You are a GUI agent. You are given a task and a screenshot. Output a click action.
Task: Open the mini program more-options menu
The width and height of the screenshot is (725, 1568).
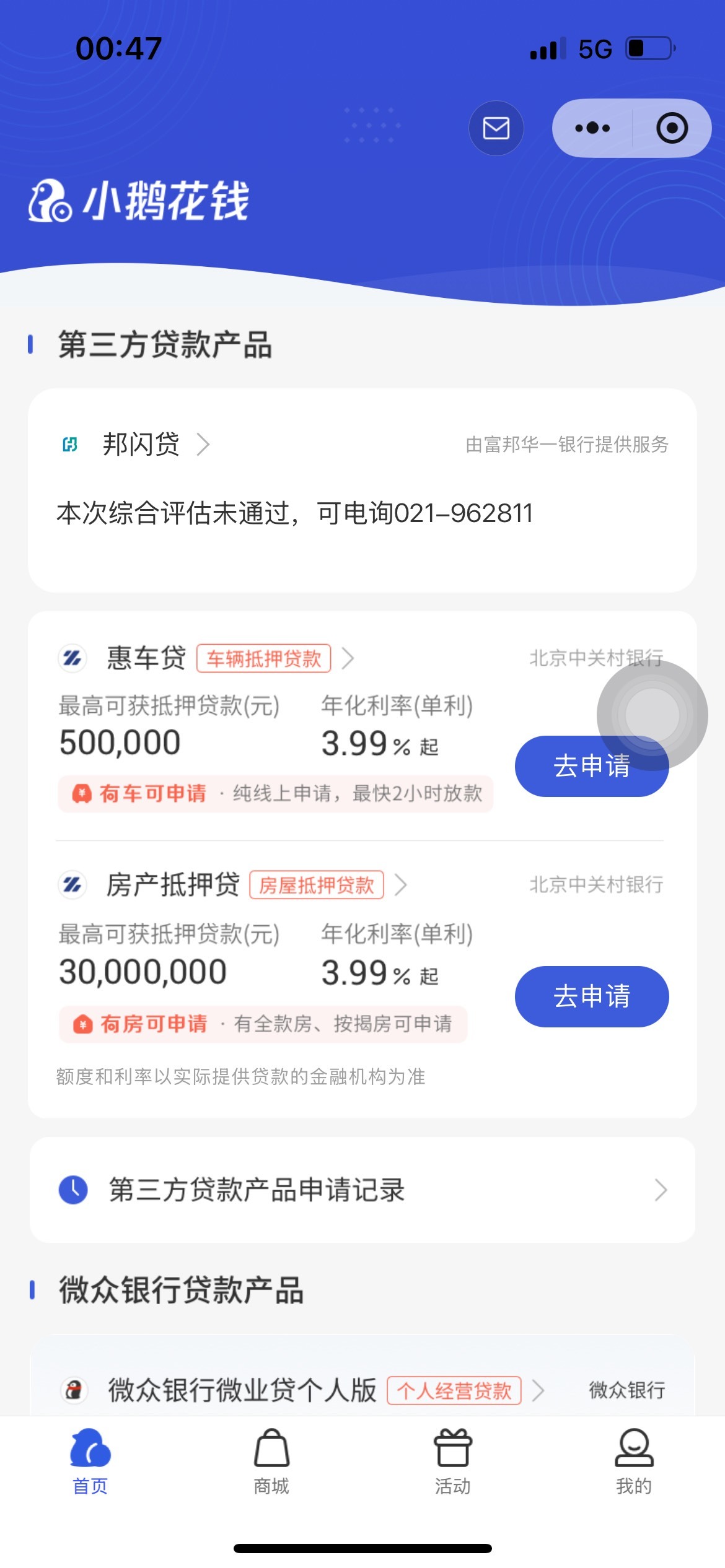(x=592, y=128)
